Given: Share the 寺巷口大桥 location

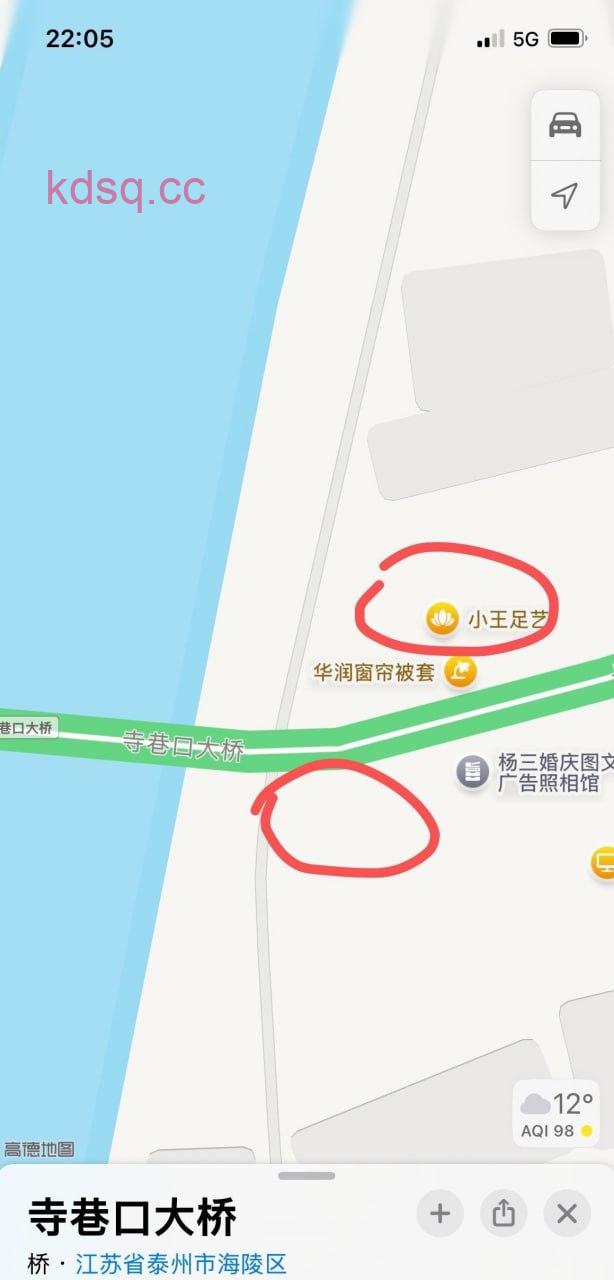Looking at the screenshot, I should coord(503,1214).
